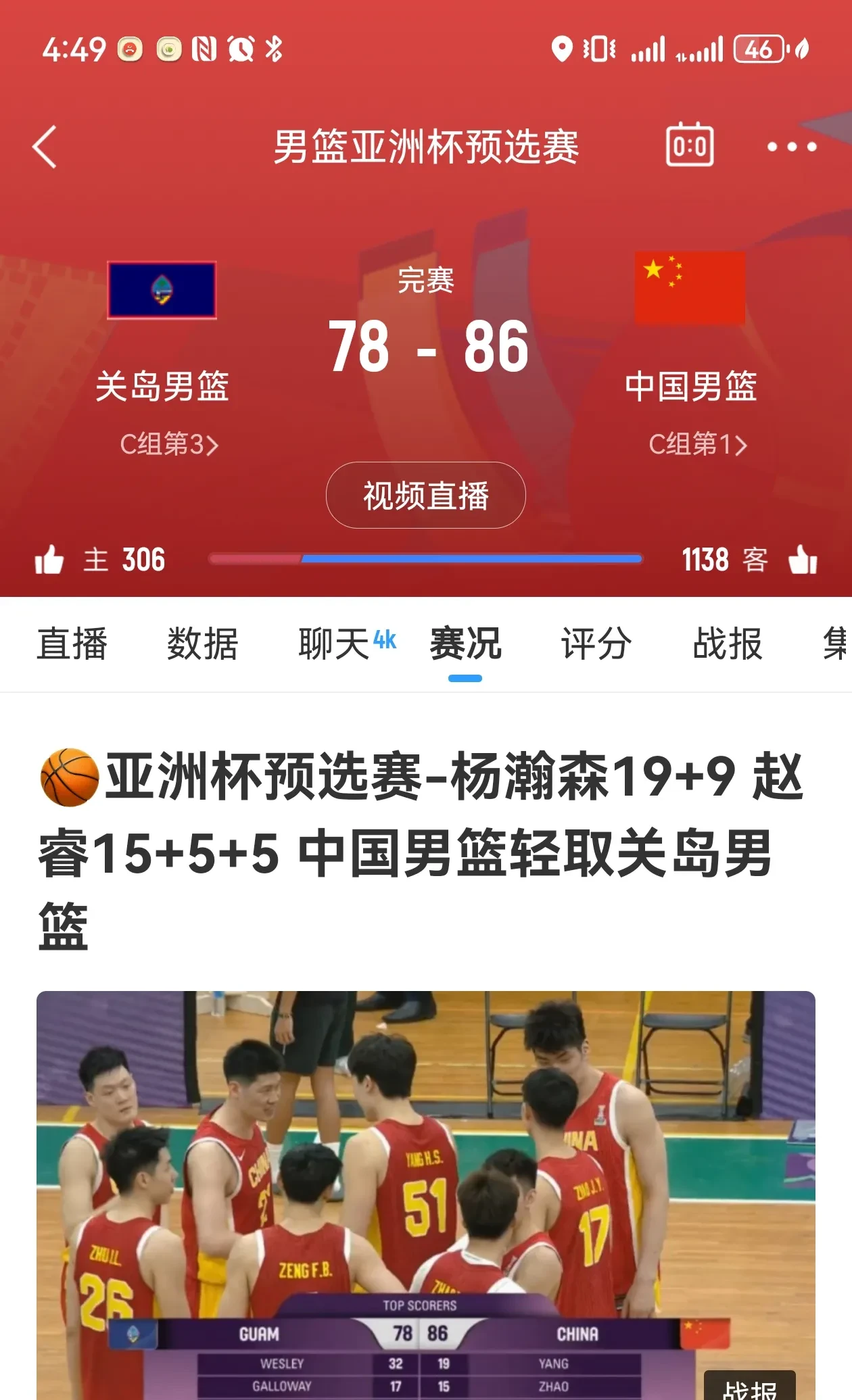Select the 评分 tab
Image resolution: width=852 pixels, height=1400 pixels.
coord(594,644)
